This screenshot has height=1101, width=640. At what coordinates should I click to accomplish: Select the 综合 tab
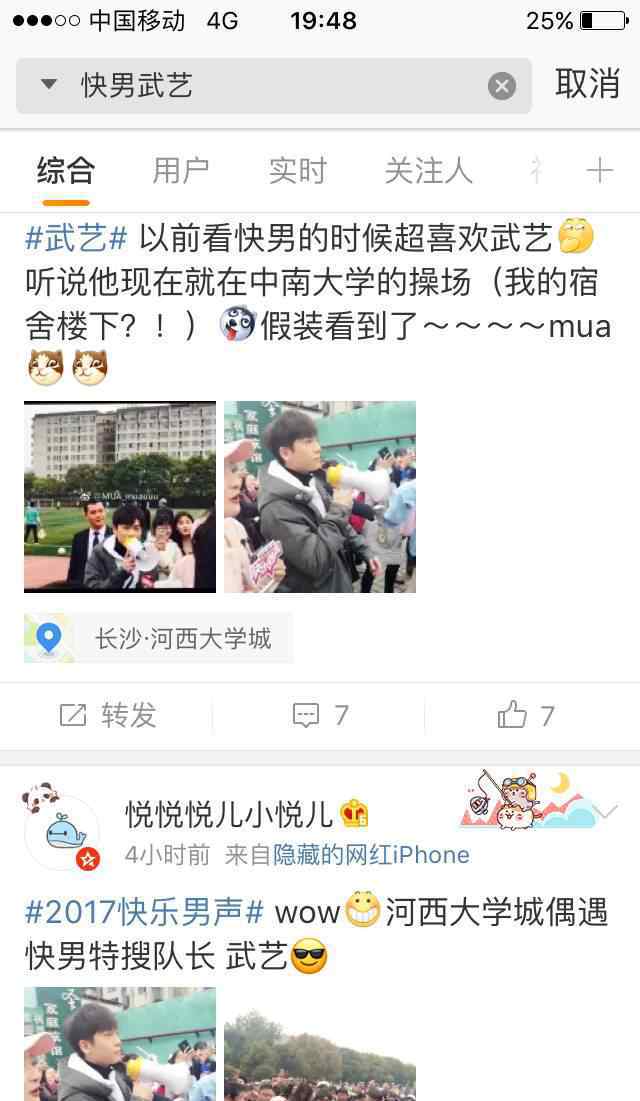click(65, 171)
